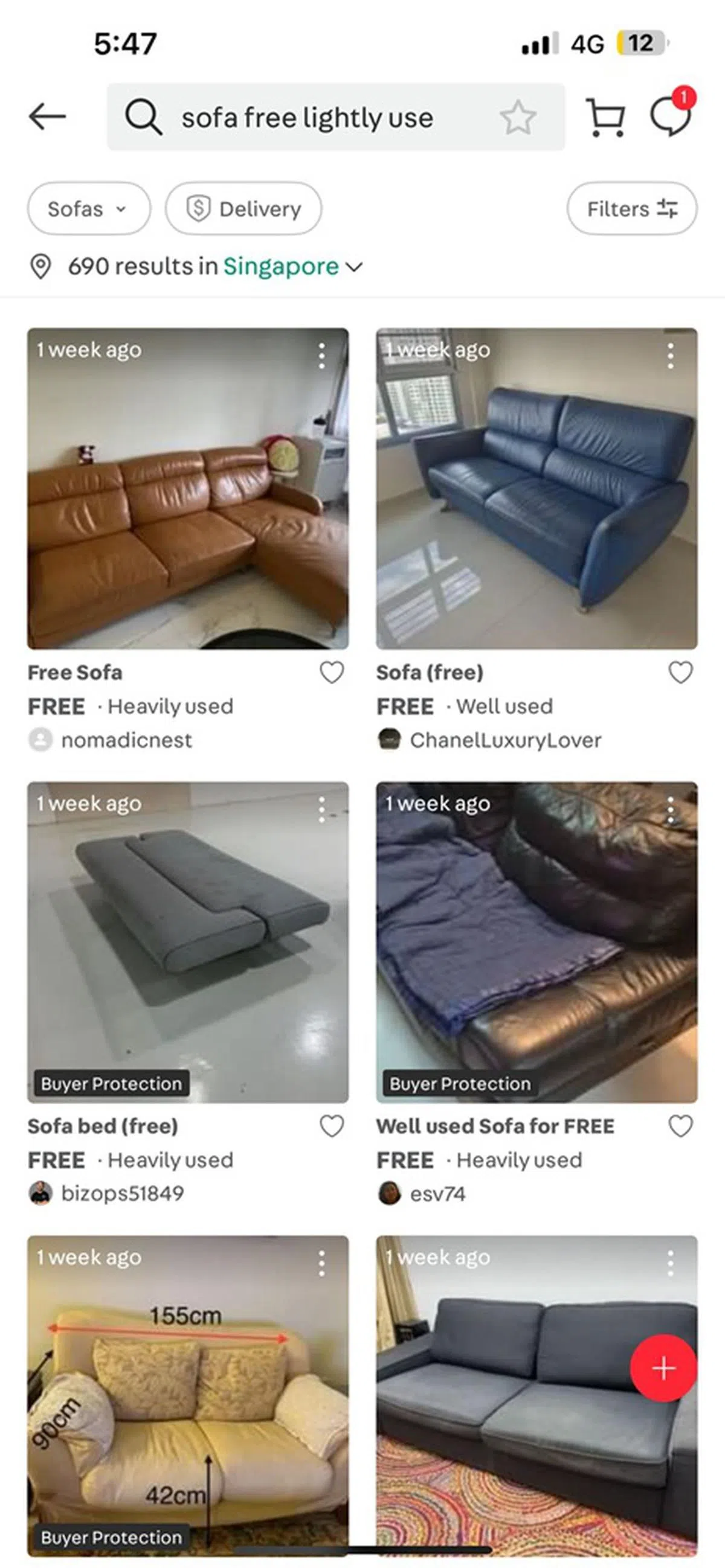Expand the Sofas category dropdown
The height and width of the screenshot is (1568, 725).
pos(88,209)
